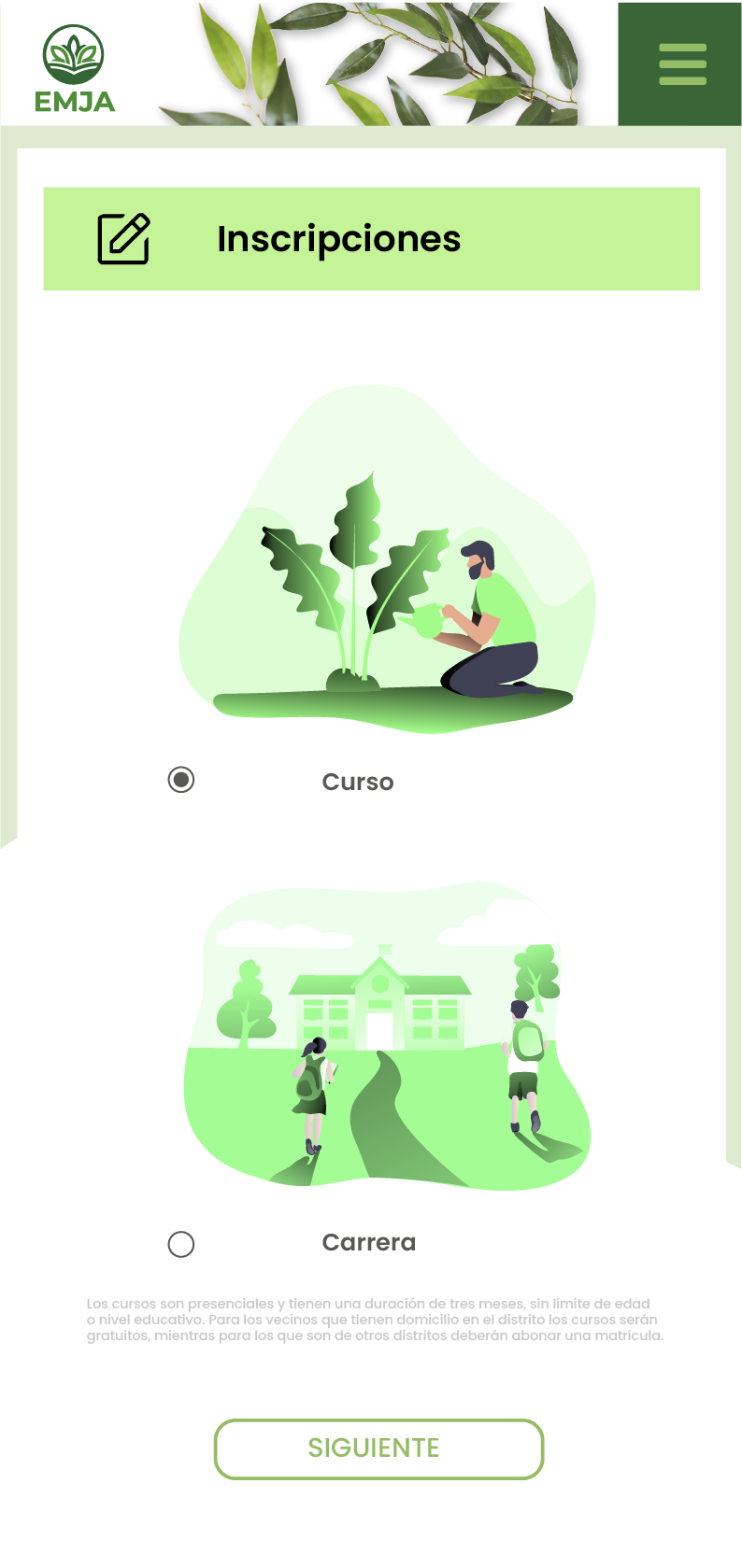Image resolution: width=742 pixels, height=1568 pixels.
Task: Go to home via EMJA logo
Action: coord(74,70)
